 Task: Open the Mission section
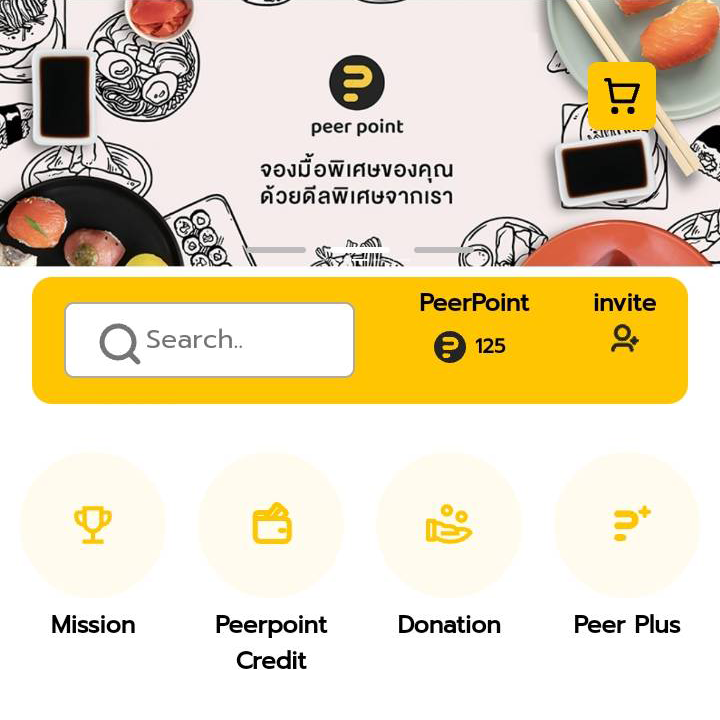93,525
